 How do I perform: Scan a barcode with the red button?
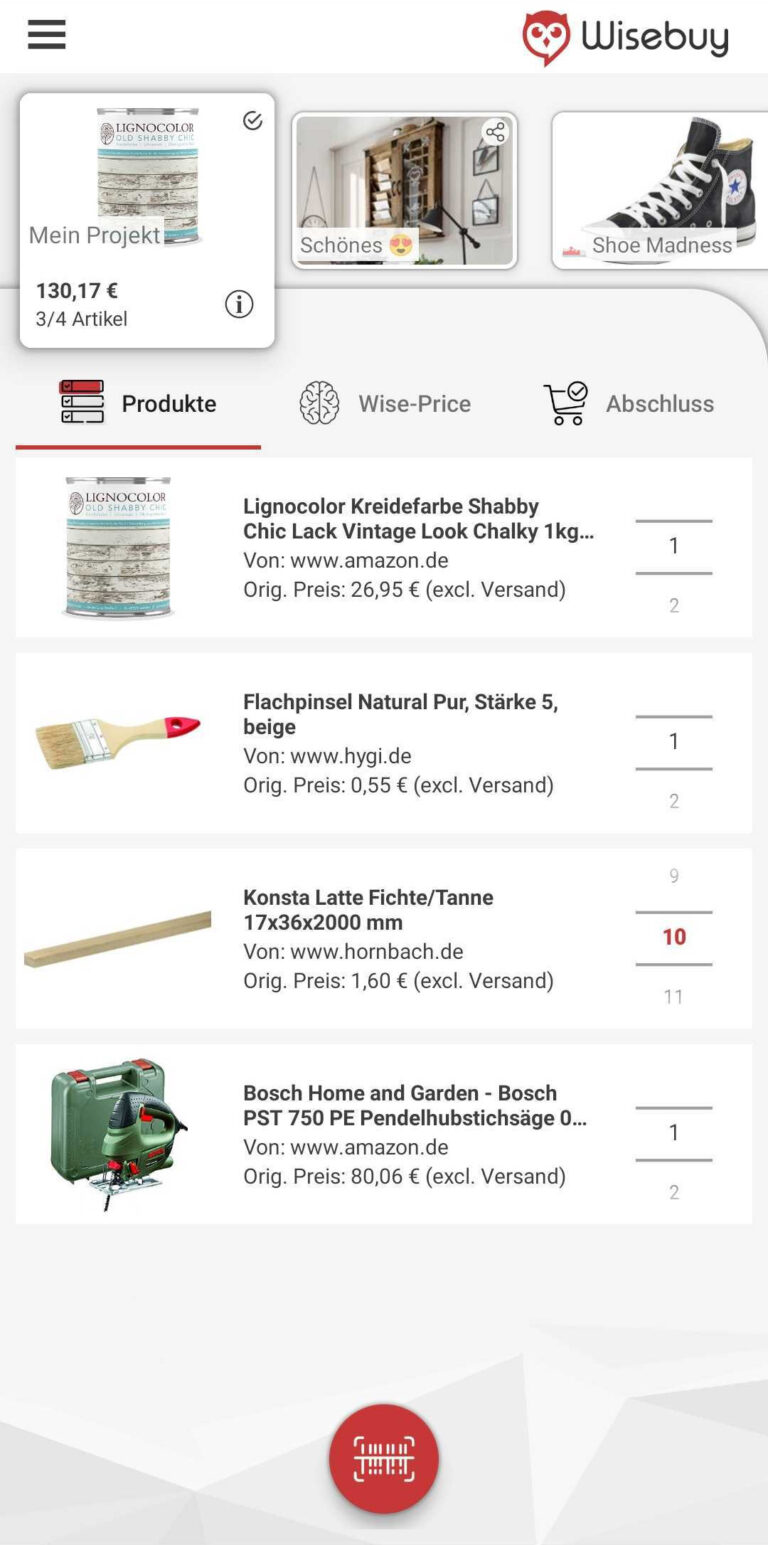pos(384,1458)
